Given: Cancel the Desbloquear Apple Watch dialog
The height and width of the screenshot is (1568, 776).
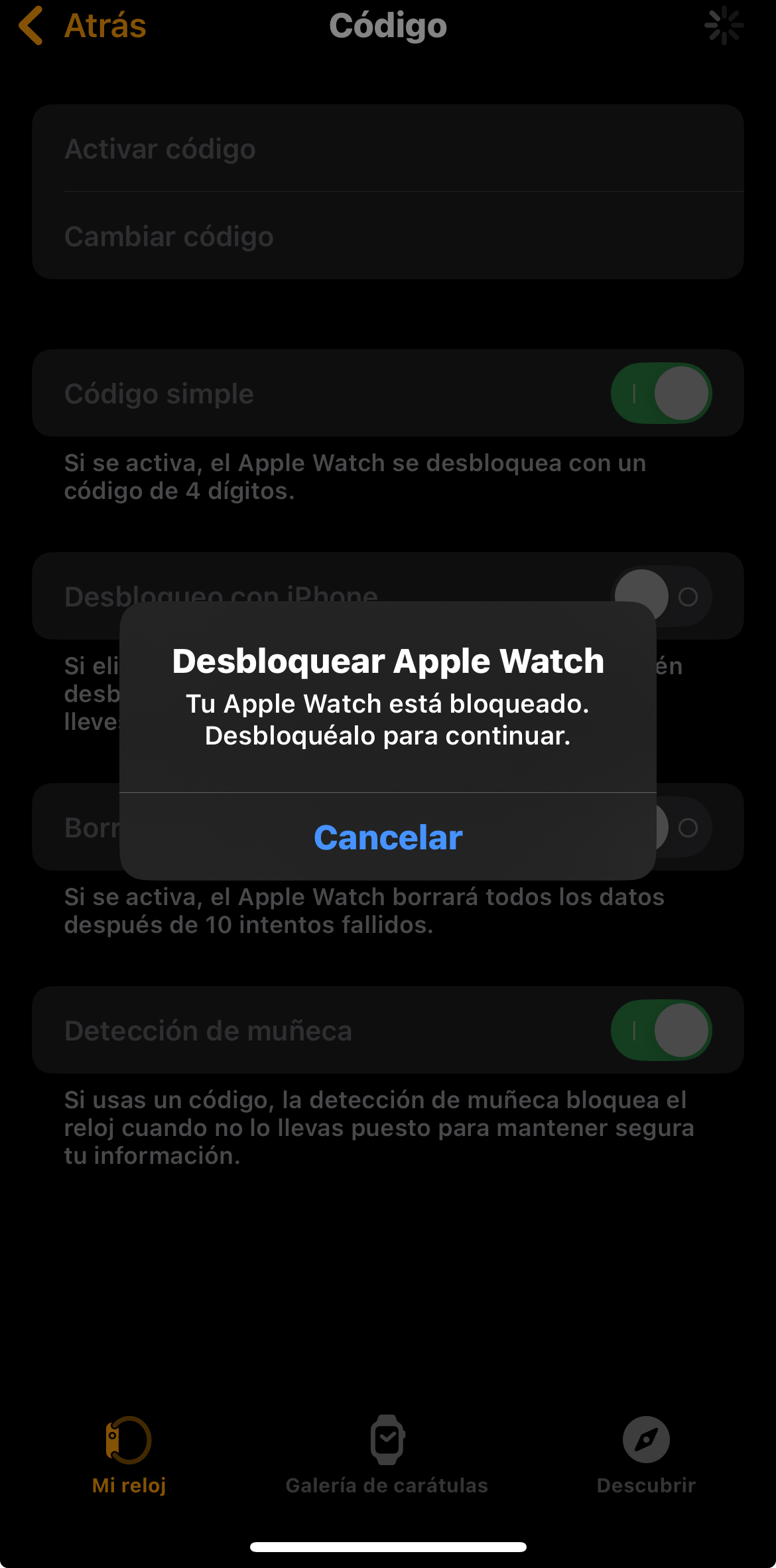Looking at the screenshot, I should [388, 837].
